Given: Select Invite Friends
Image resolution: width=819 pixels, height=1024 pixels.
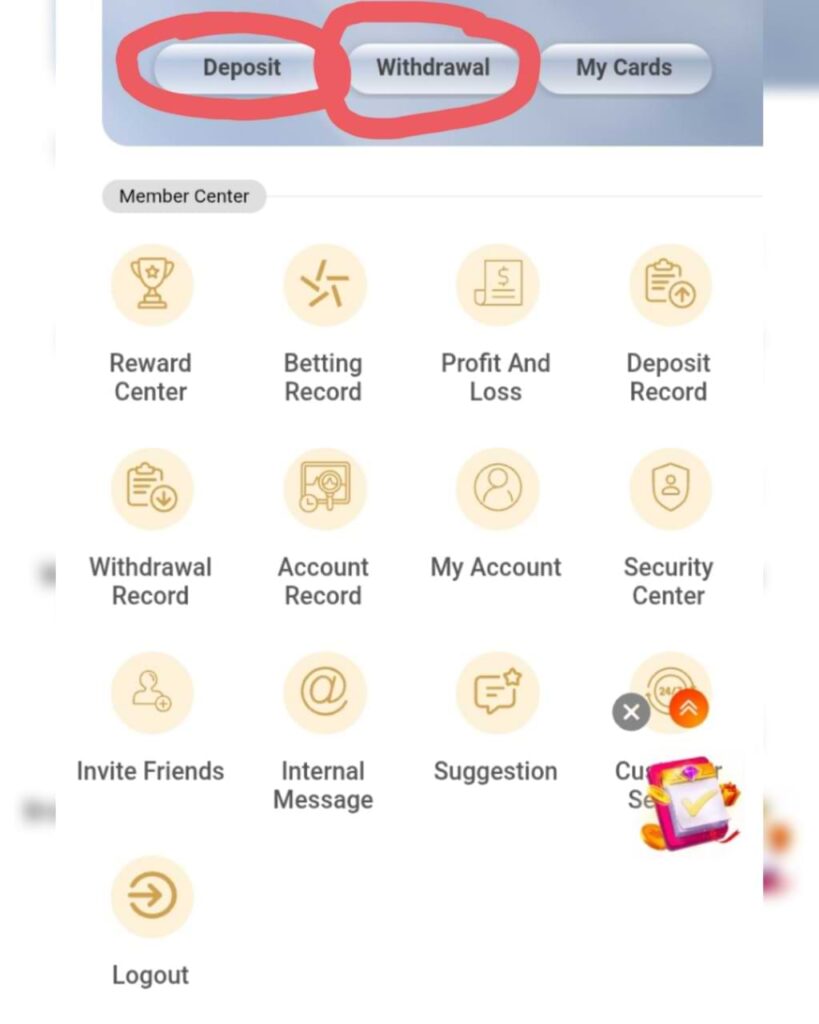Looking at the screenshot, I should [x=151, y=694].
